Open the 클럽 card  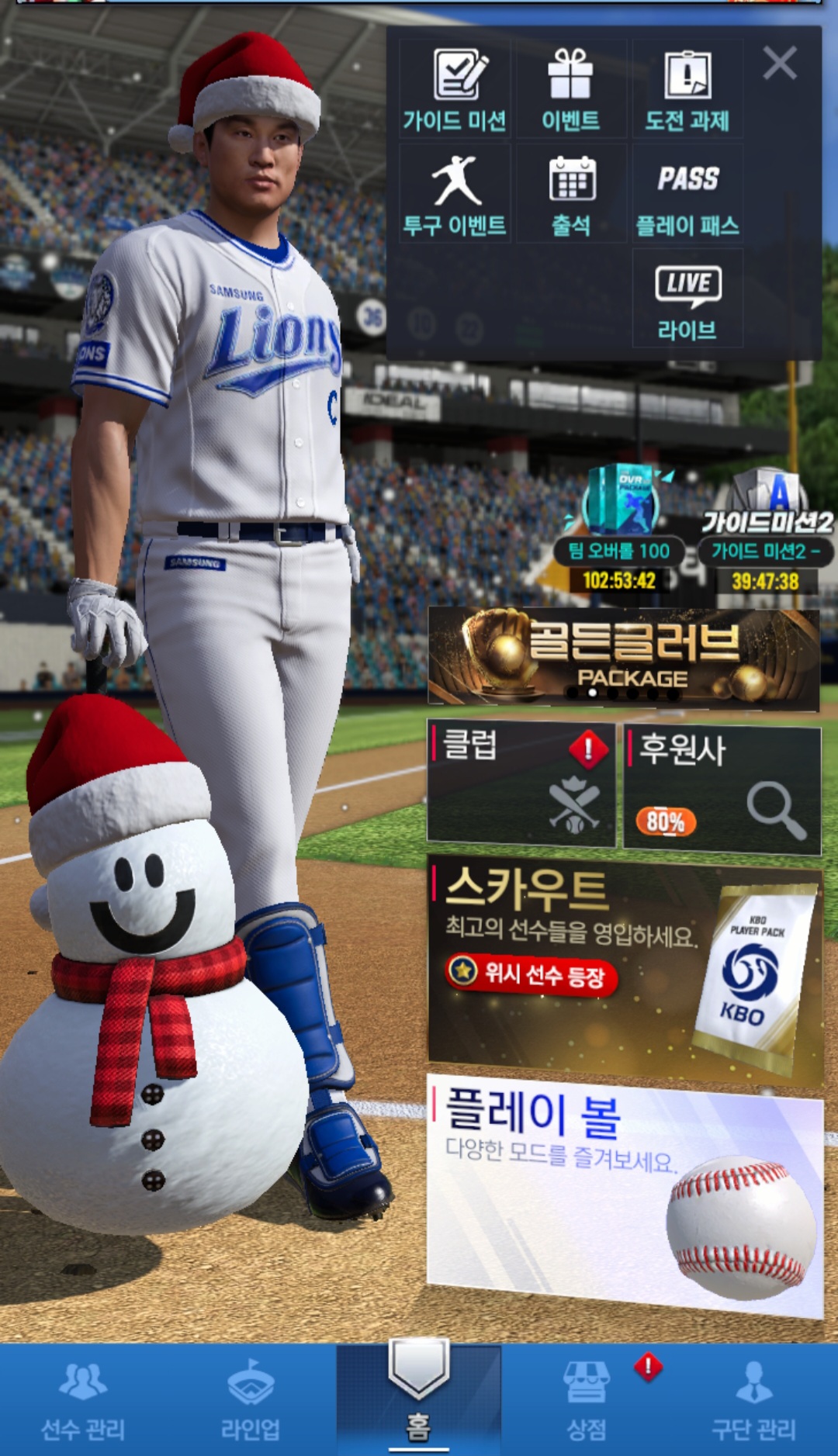point(521,783)
